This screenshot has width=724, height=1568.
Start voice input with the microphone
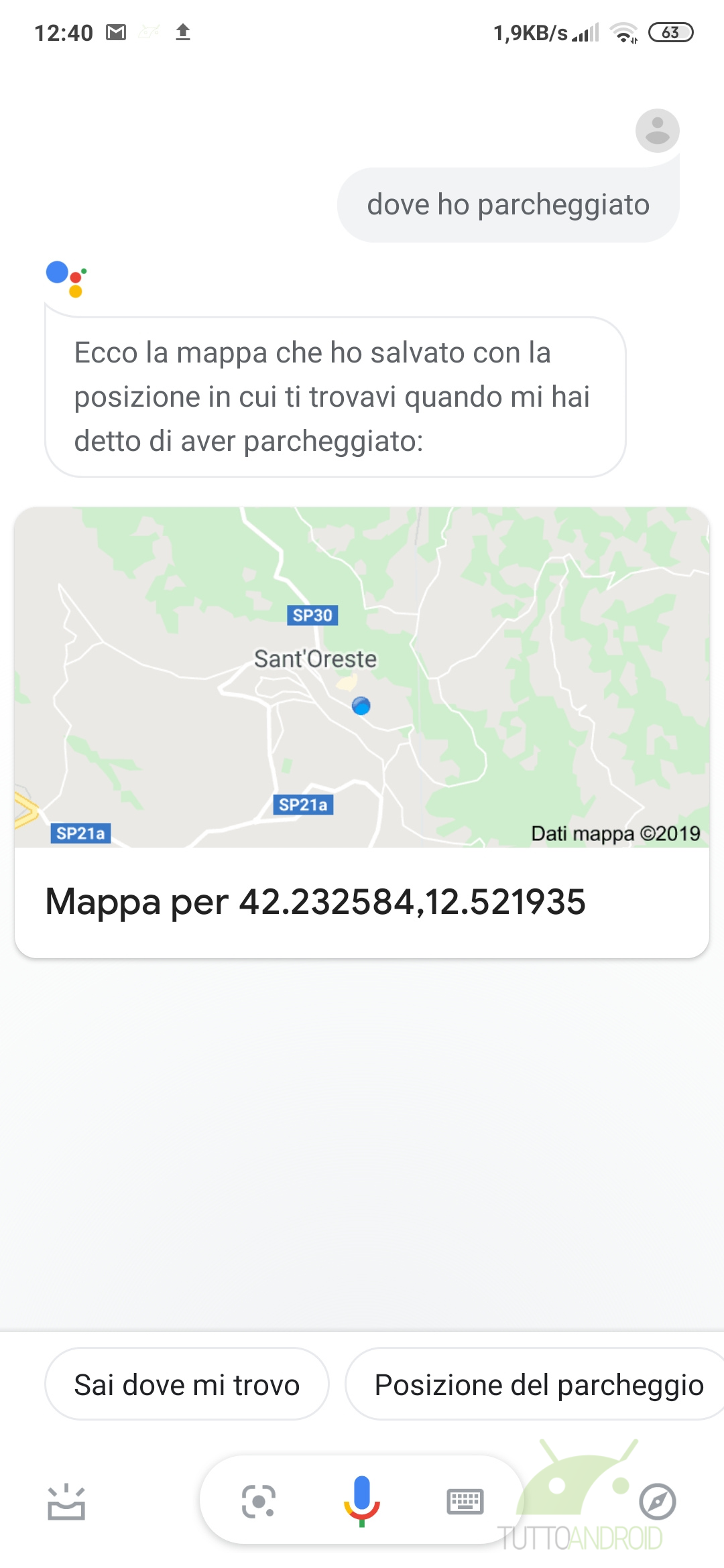[362, 1501]
